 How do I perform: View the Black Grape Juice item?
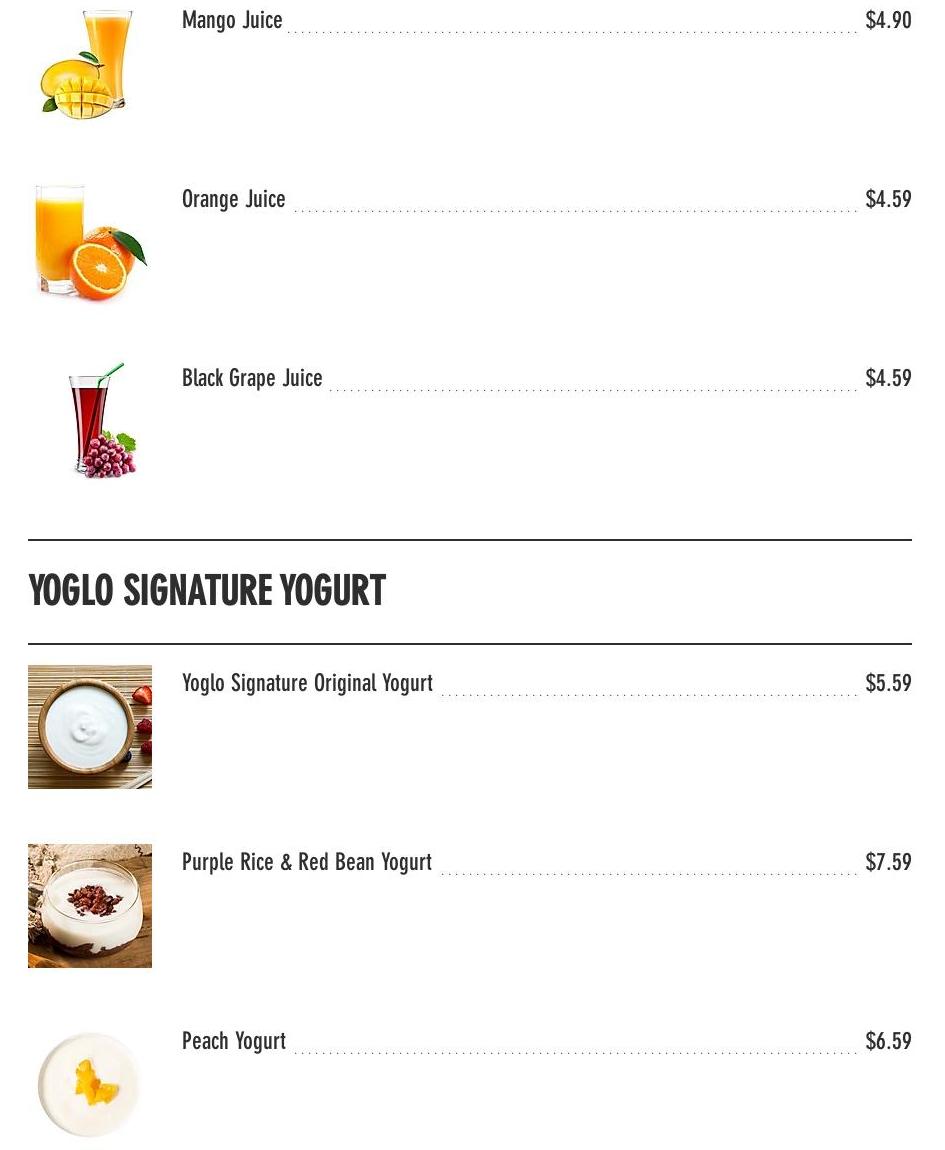[252, 379]
